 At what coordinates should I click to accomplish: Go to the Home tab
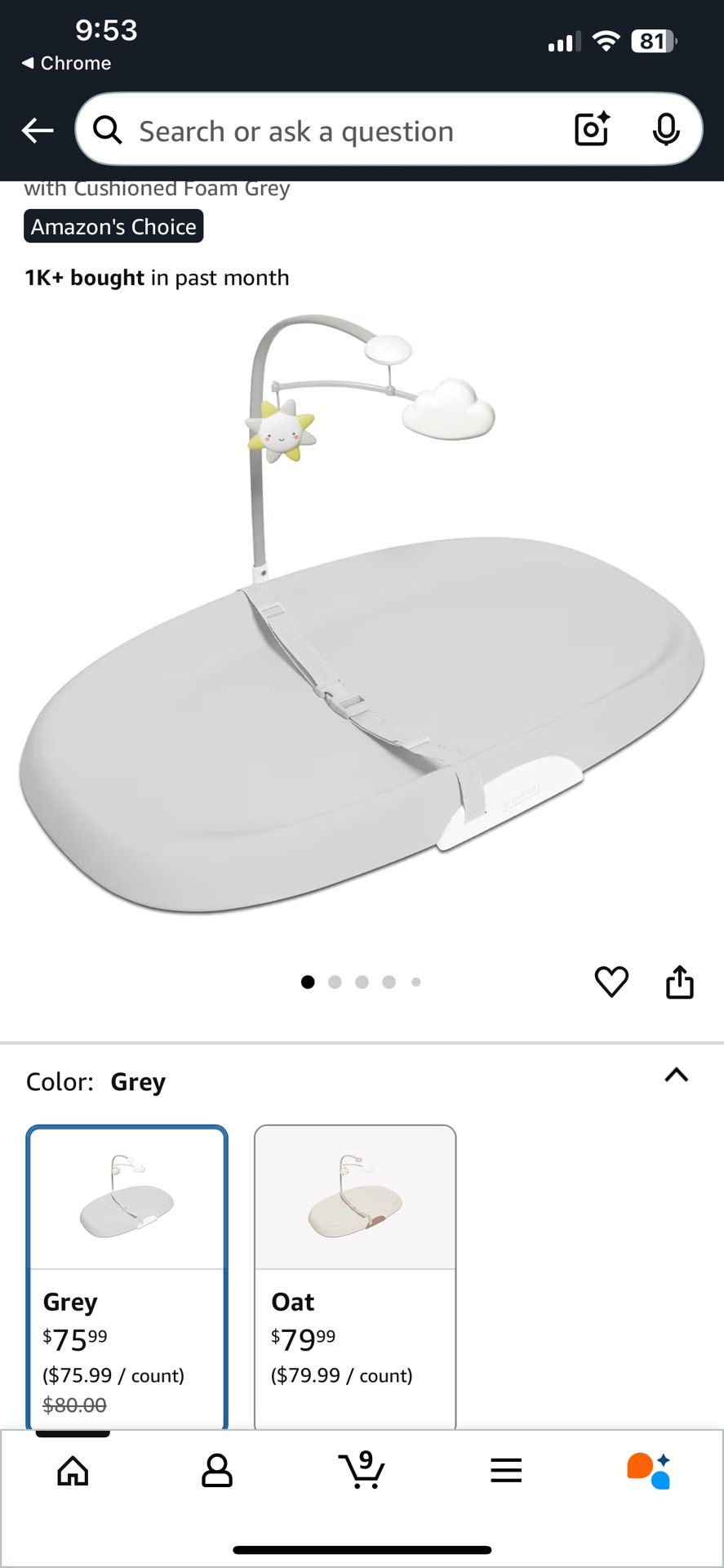click(x=73, y=1471)
